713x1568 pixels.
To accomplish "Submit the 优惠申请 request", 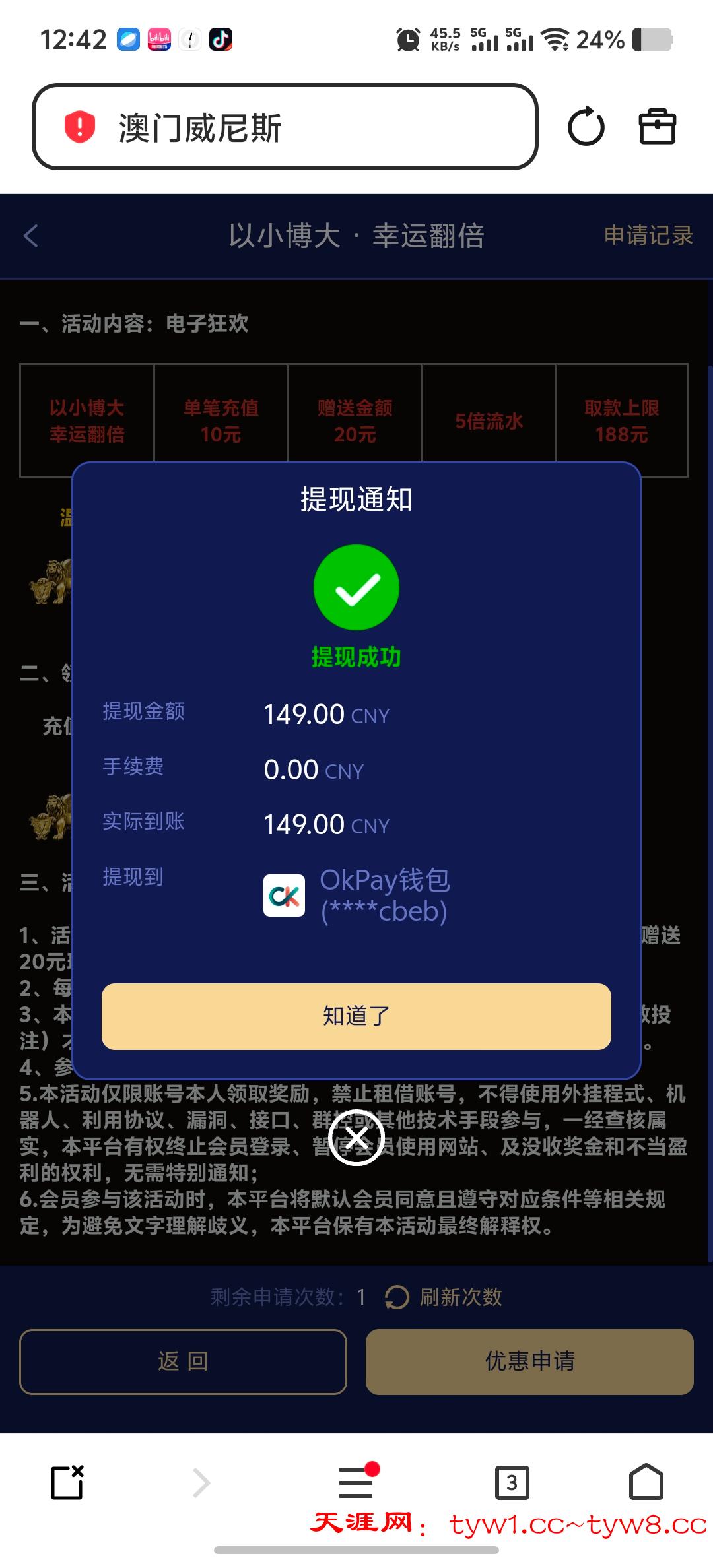I will 529,1361.
